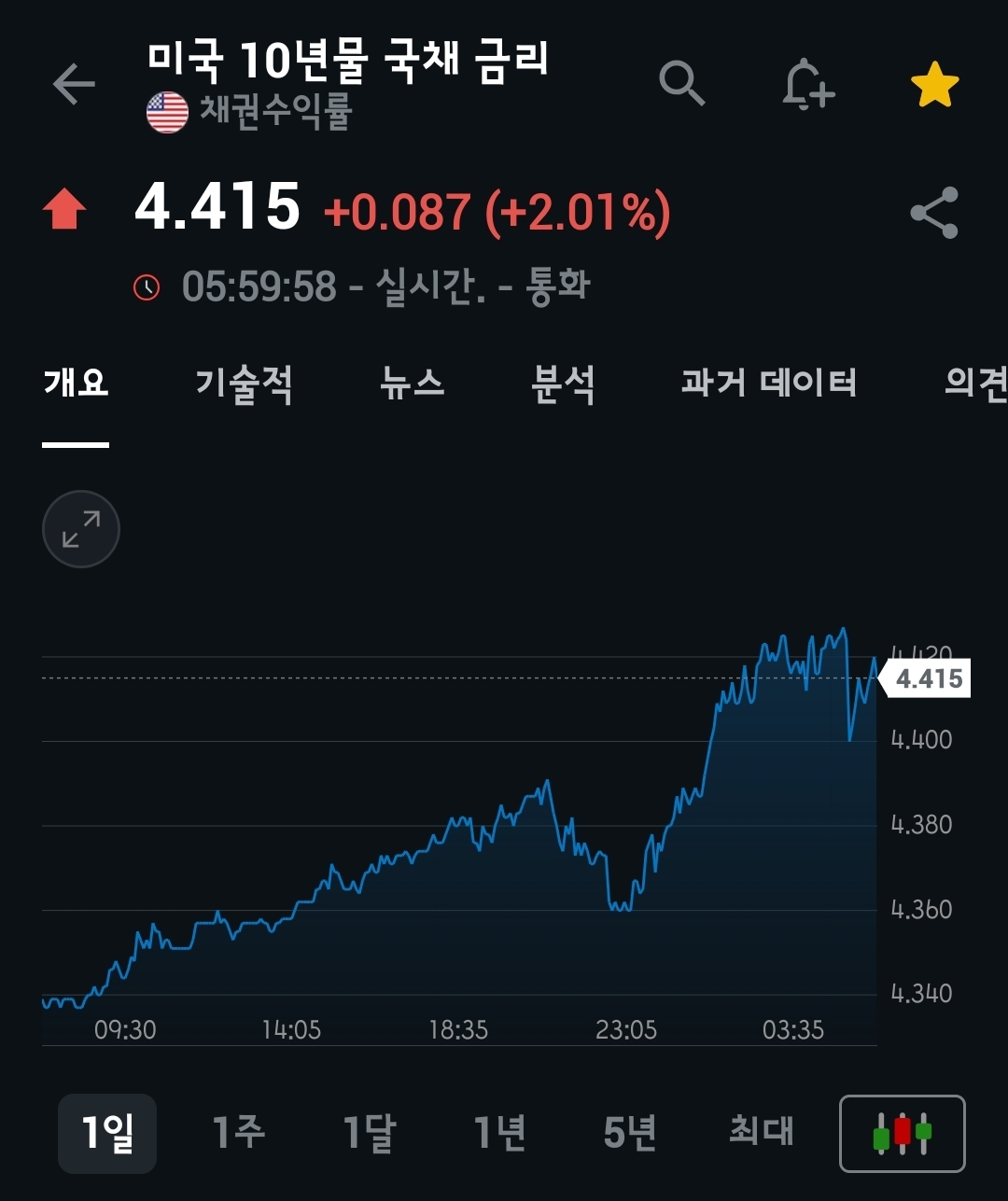Open the 과거 데이터 tab
The image size is (1008, 1201).
point(769,384)
